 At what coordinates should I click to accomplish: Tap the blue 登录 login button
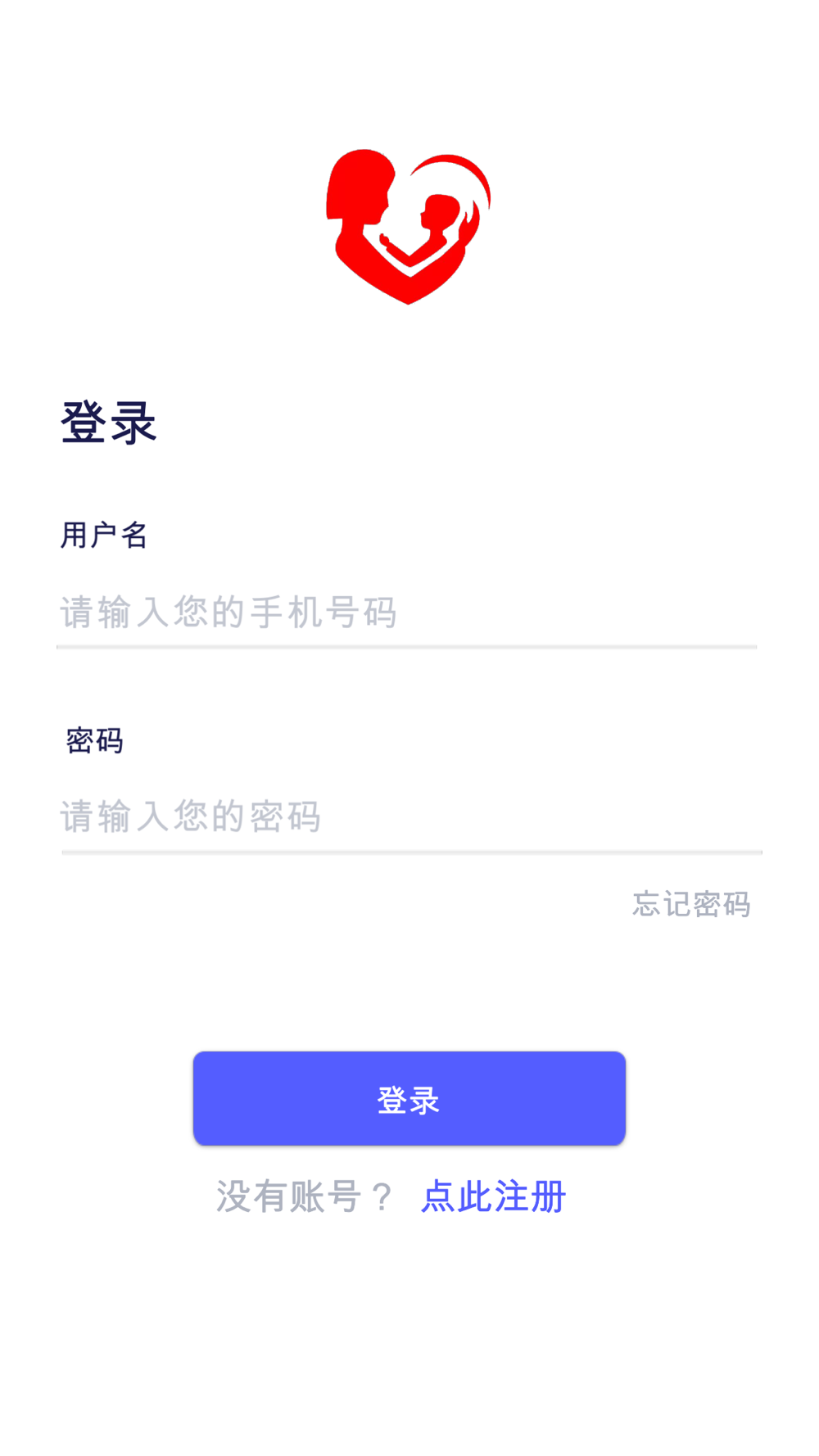coord(409,1098)
